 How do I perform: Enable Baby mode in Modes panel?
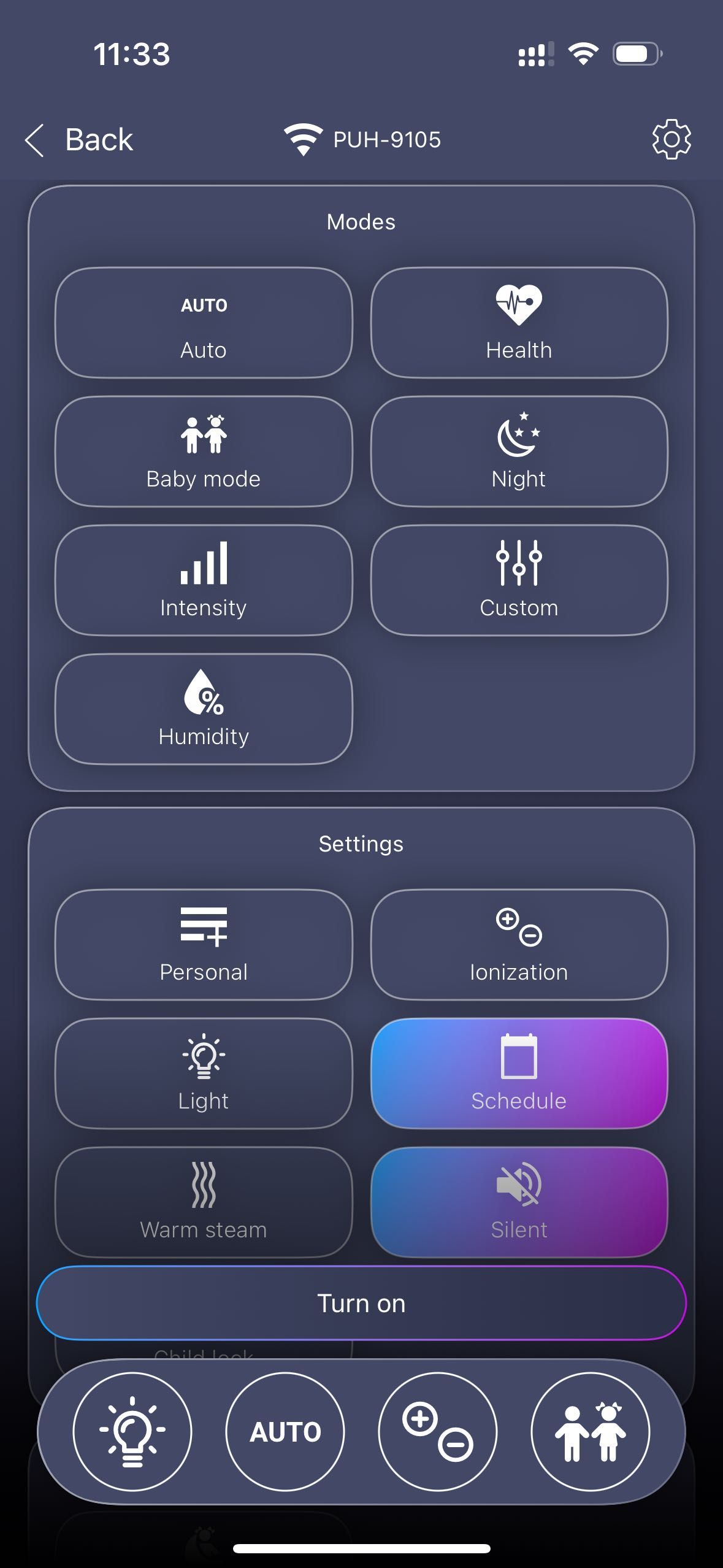[x=204, y=452]
